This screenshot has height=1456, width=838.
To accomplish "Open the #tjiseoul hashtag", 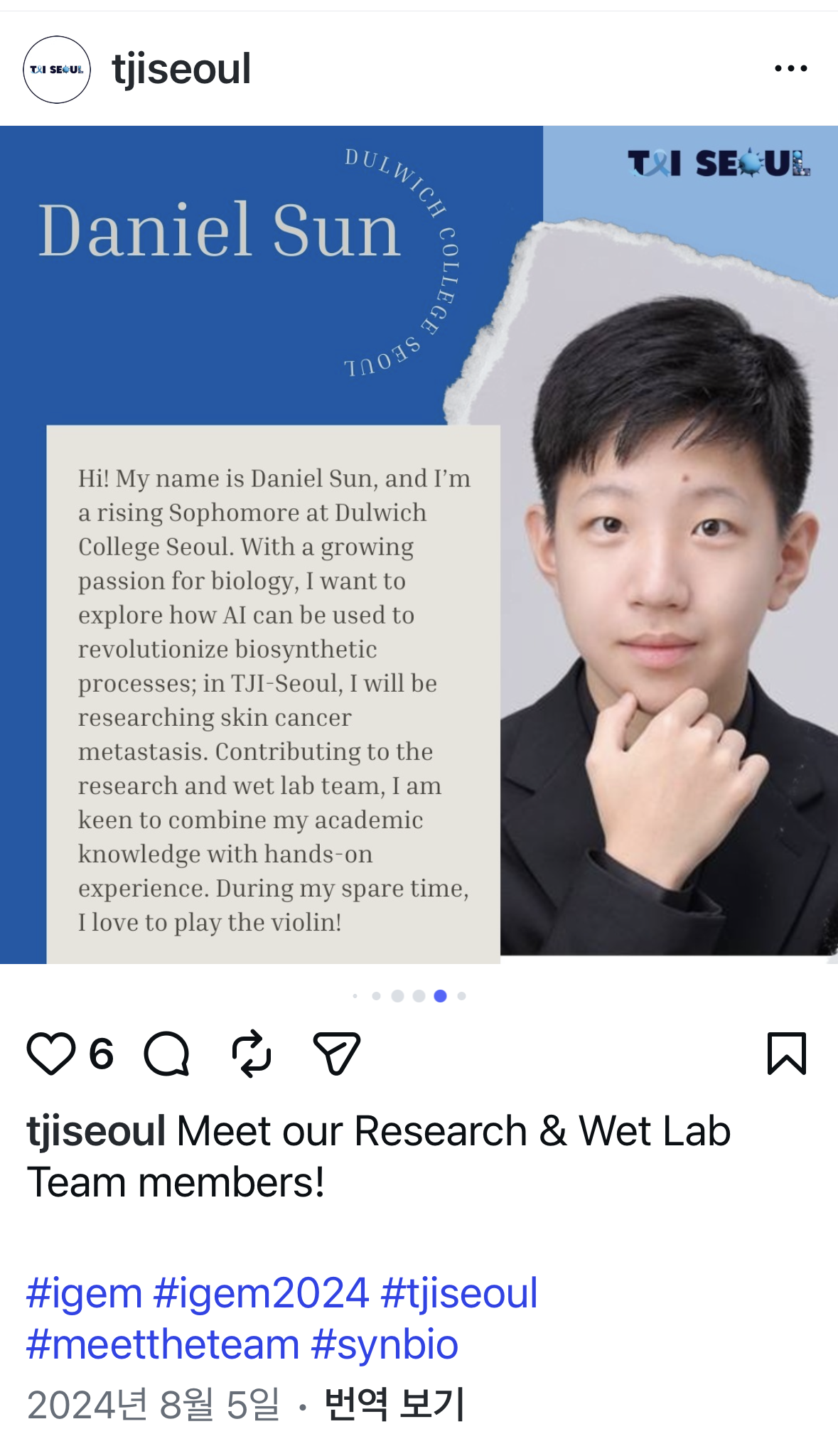I will click(459, 1293).
